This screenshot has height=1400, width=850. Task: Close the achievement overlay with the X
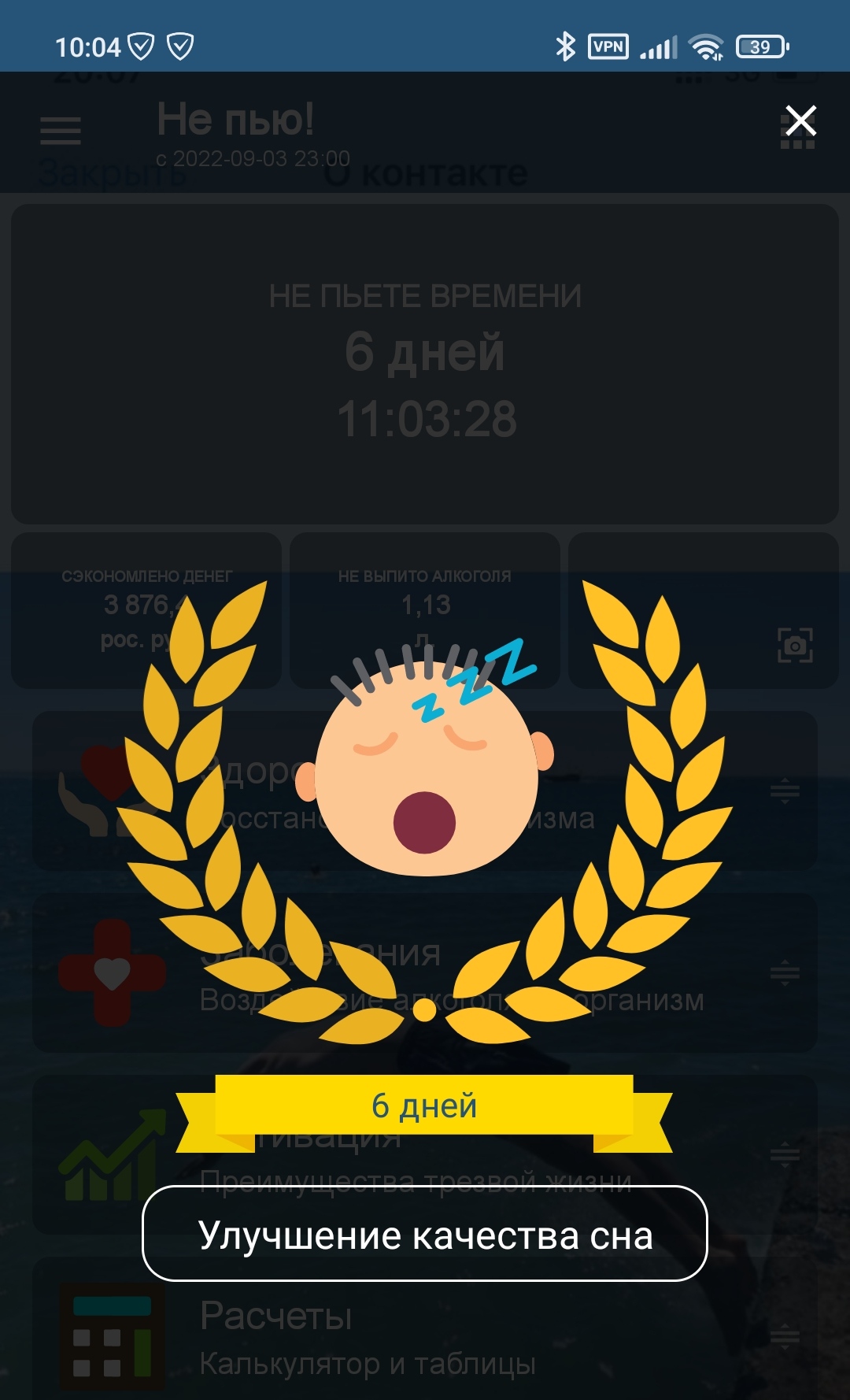801,120
